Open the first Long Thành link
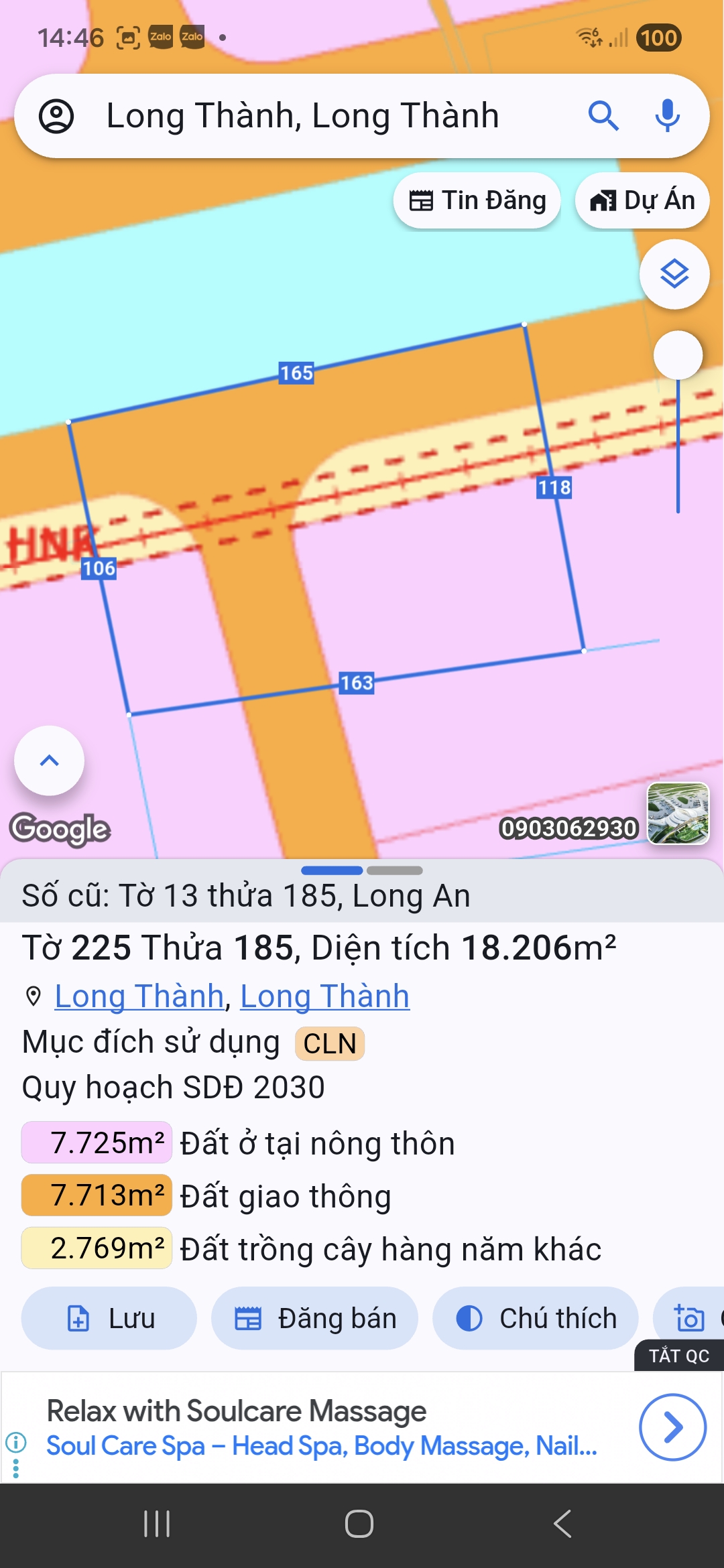 pos(139,996)
